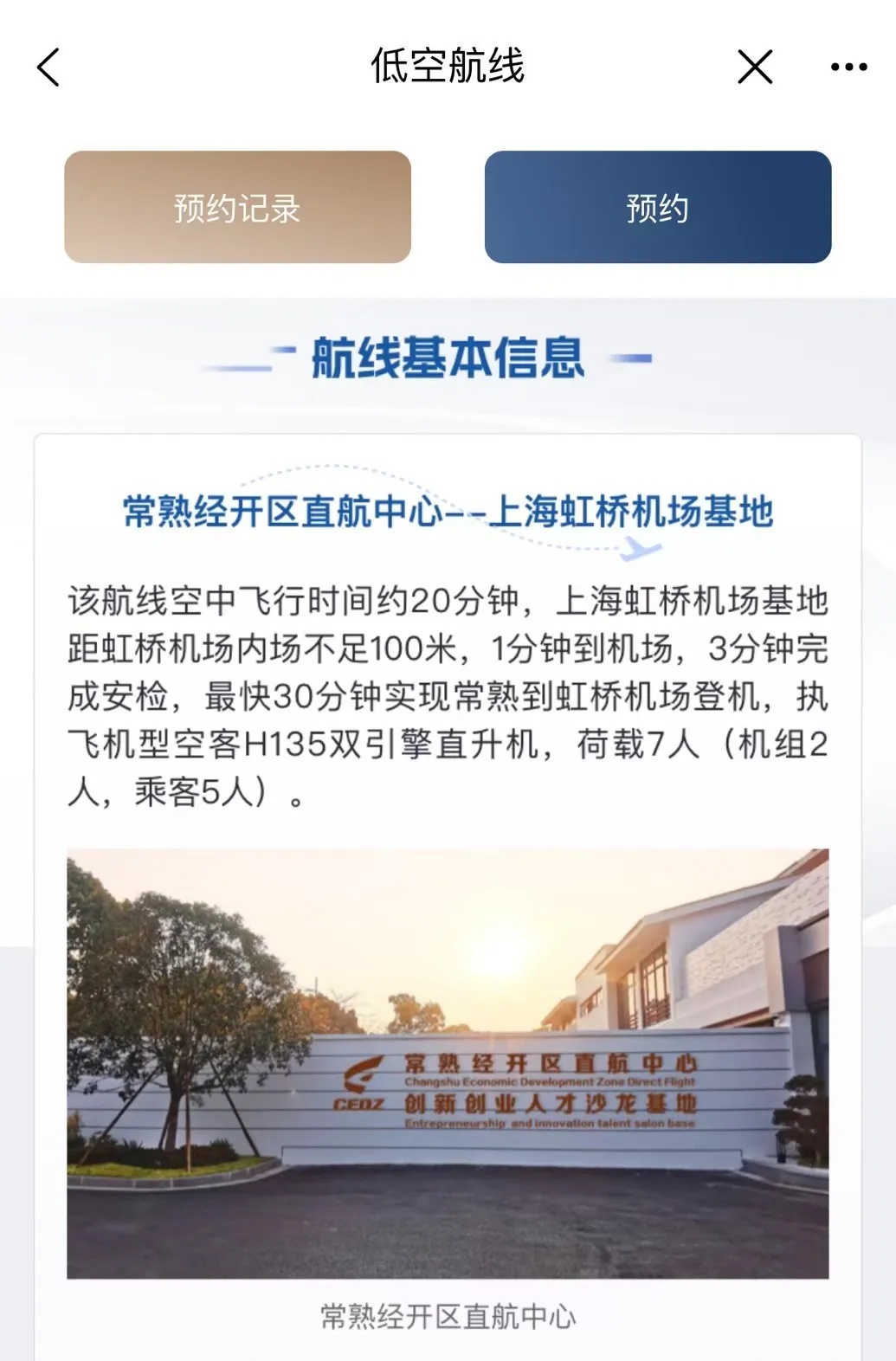Open the three-dot more options menu
Viewport: 896px width, 1361px height.
848,67
